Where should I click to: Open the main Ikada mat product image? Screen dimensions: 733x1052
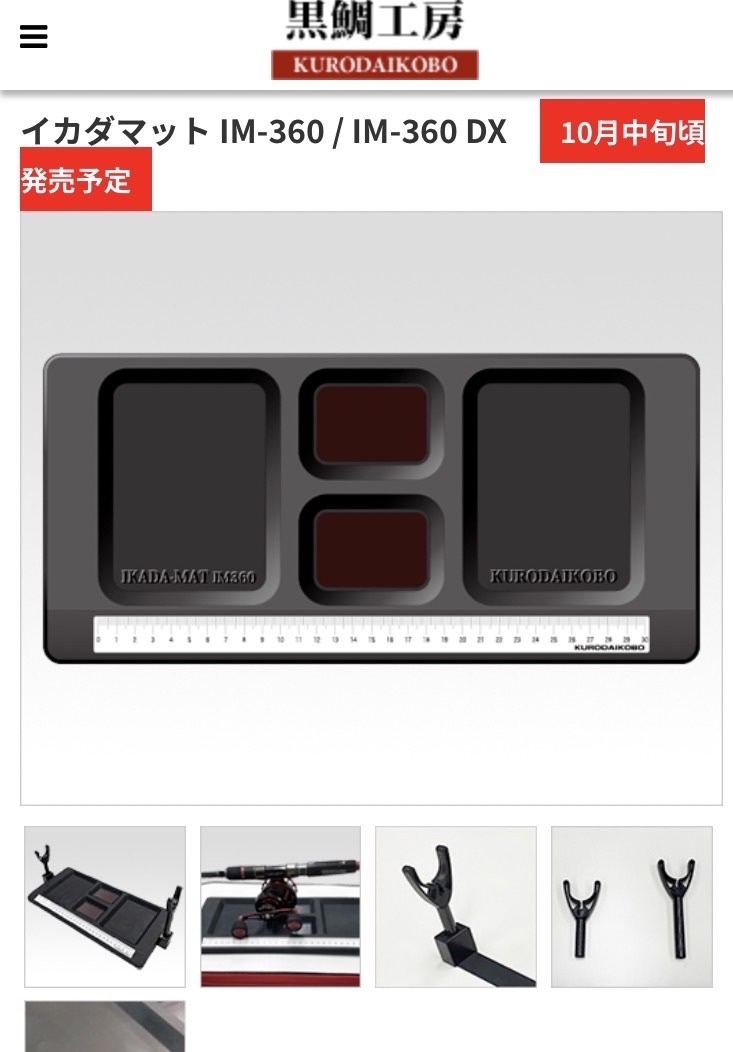tap(371, 508)
